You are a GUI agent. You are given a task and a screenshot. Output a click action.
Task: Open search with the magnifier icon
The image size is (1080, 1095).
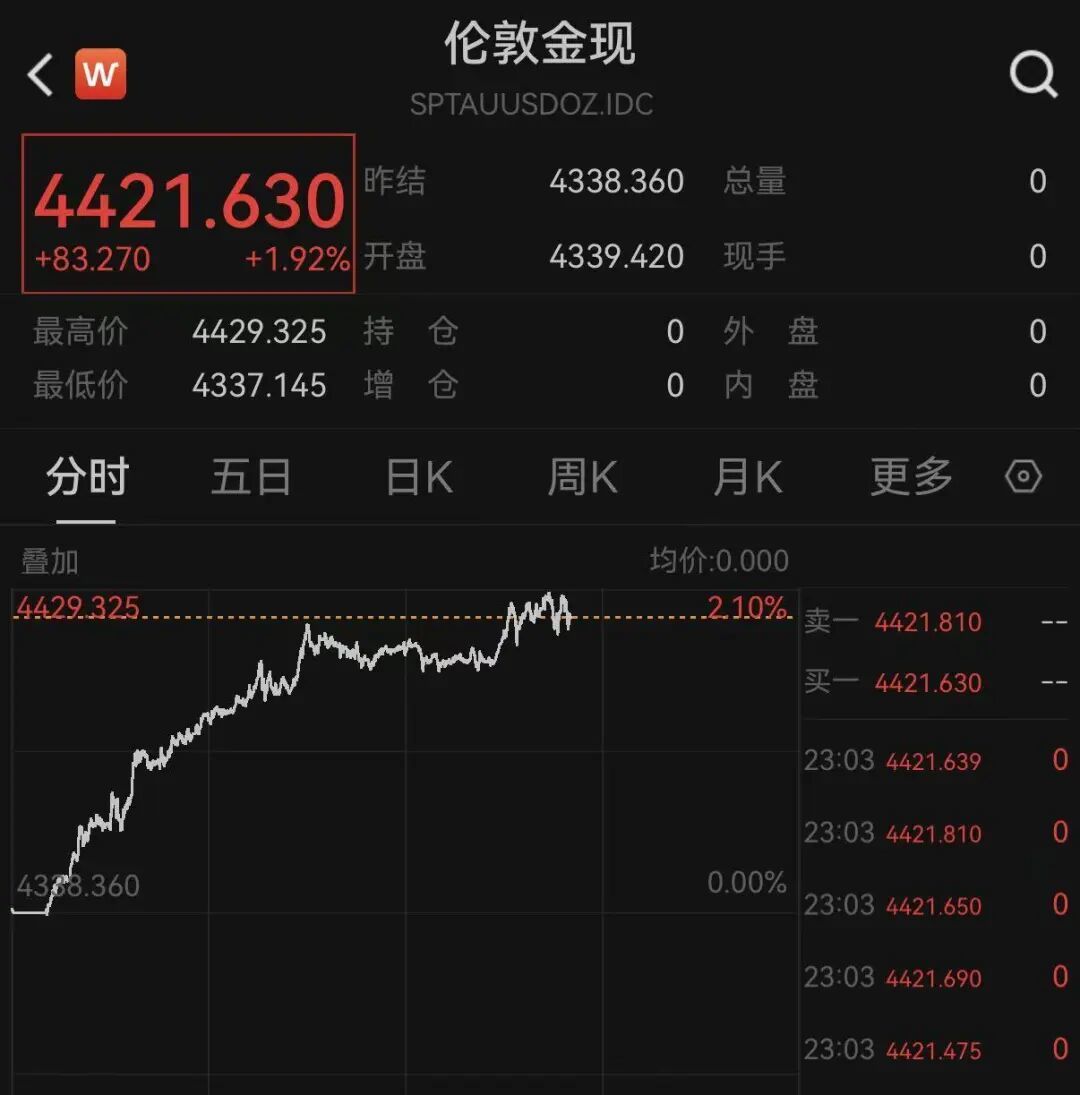pyautogui.click(x=1032, y=74)
